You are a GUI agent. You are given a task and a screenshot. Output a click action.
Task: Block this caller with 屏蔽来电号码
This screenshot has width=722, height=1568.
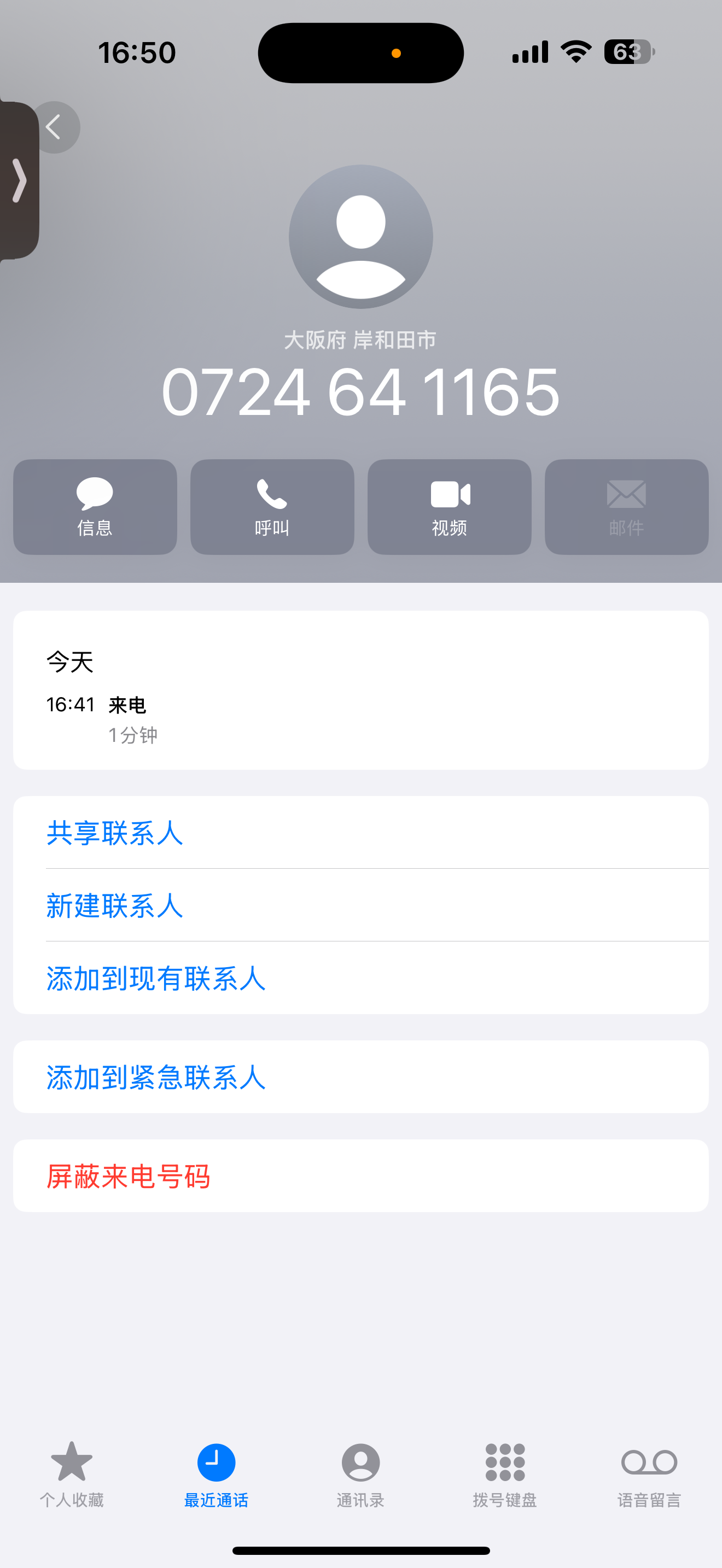tap(361, 1176)
